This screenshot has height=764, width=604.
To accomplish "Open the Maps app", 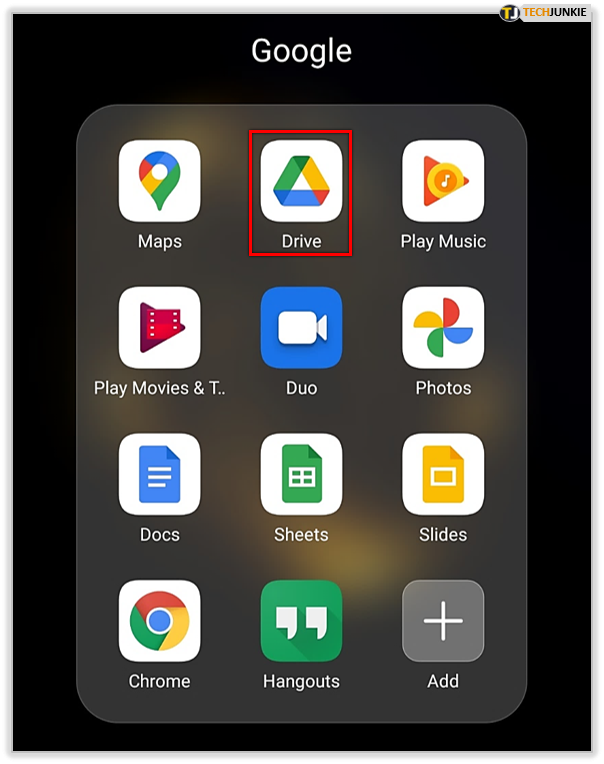I will (159, 182).
